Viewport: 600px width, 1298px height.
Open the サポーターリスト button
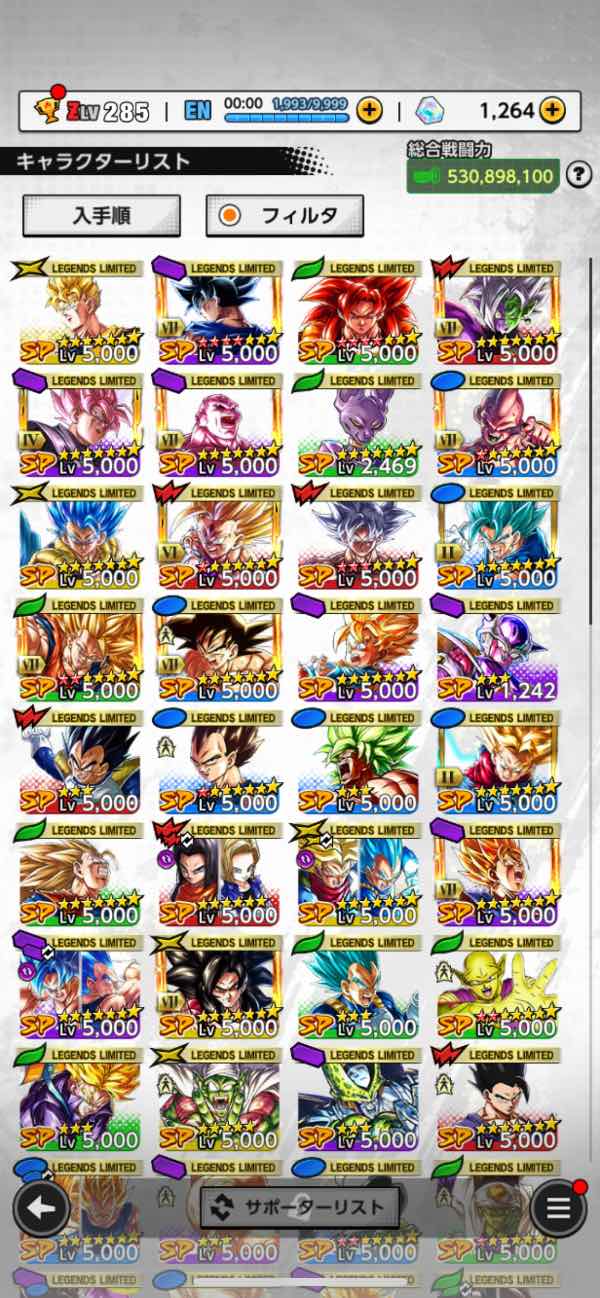tap(300, 1207)
